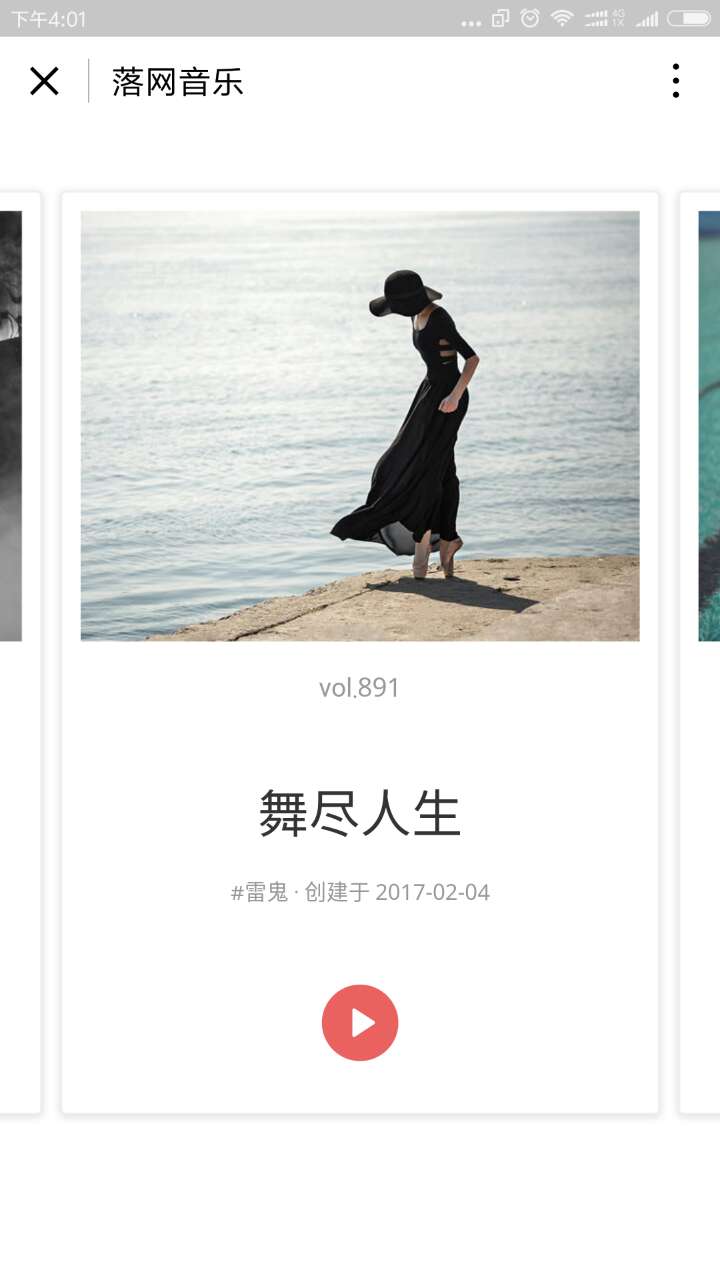Open the three-dot overflow menu
The width and height of the screenshot is (720, 1280).
pos(676,81)
